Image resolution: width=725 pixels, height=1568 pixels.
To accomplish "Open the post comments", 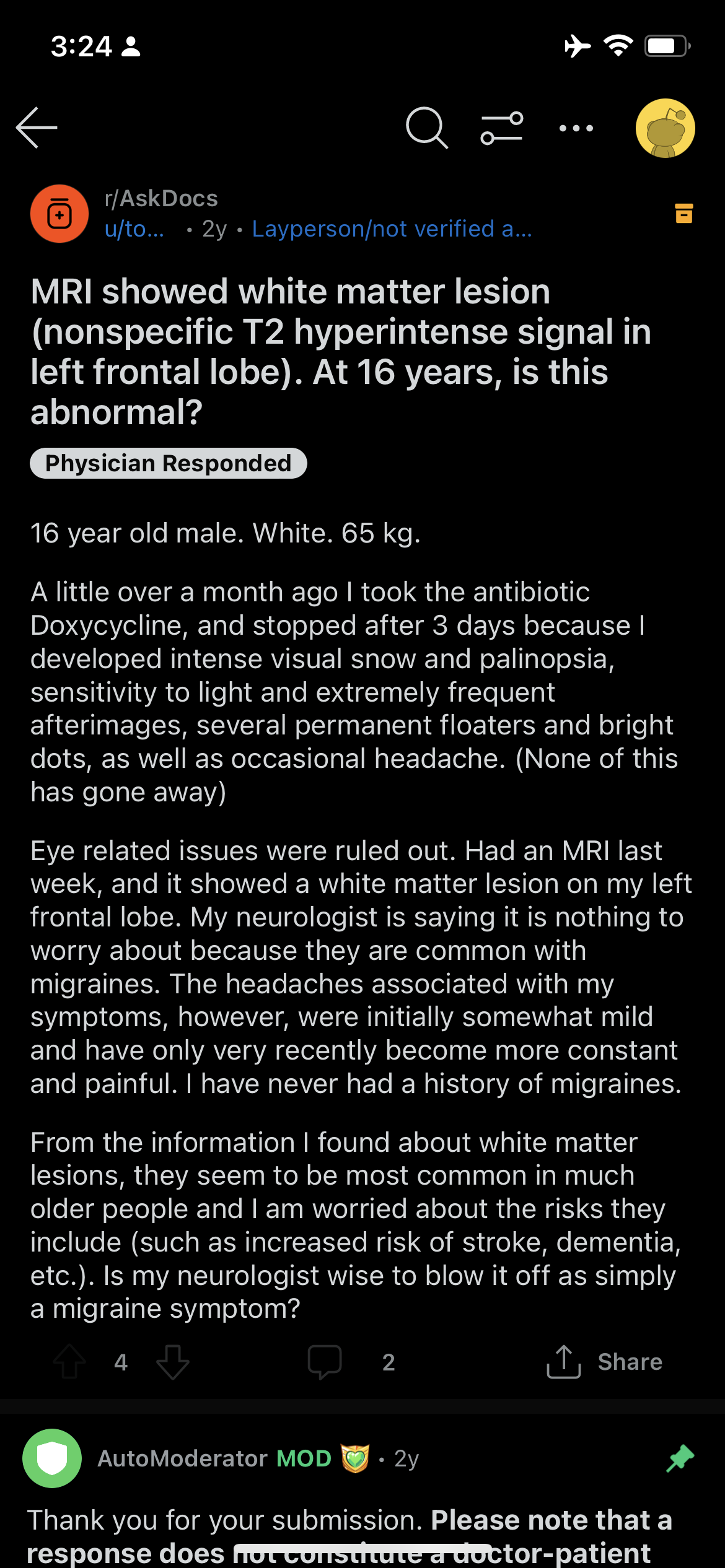I will click(350, 1362).
